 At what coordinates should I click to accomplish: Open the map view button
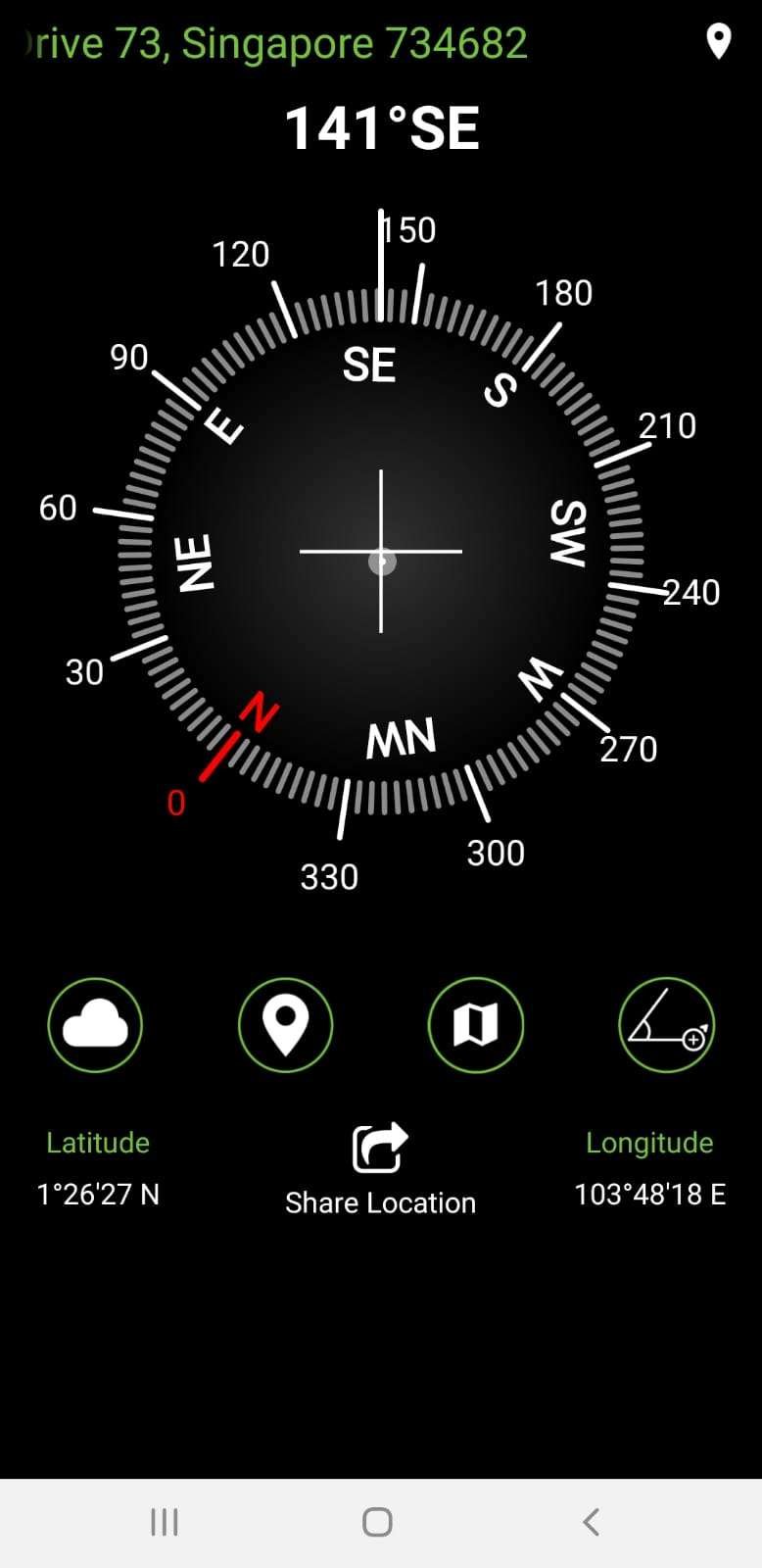click(x=475, y=1025)
